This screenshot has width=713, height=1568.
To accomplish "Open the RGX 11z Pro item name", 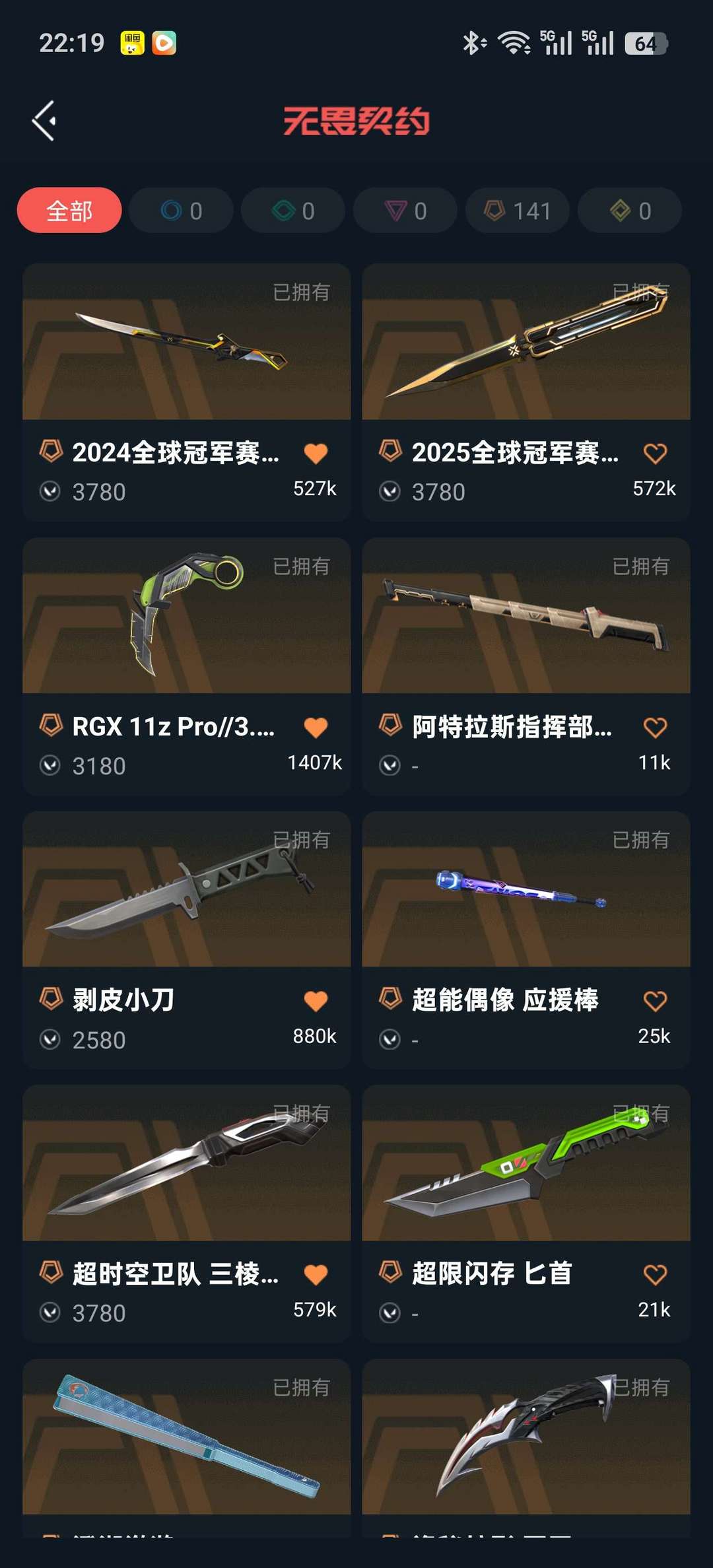I will (x=176, y=726).
